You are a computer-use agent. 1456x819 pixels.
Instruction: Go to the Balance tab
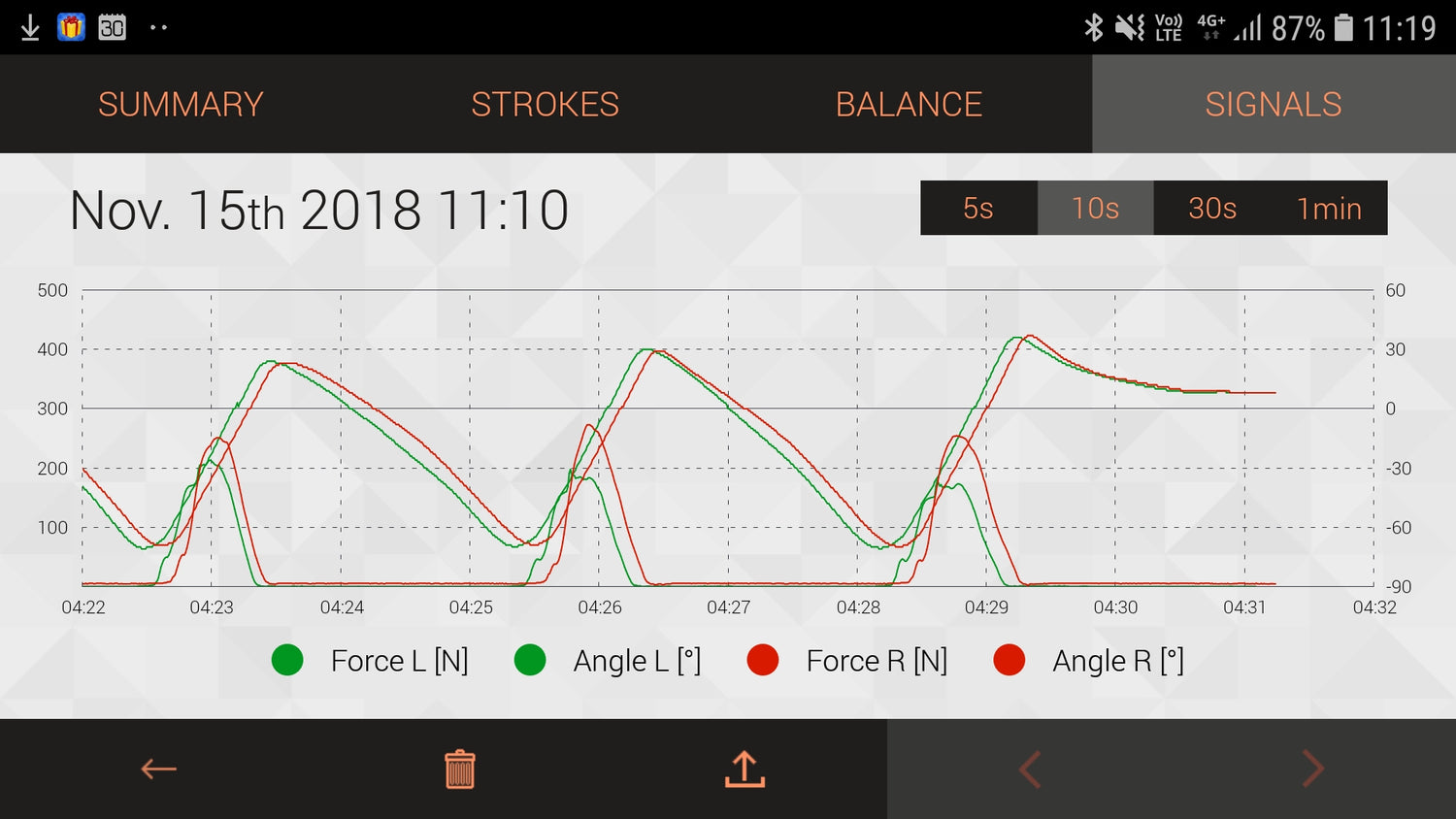[909, 104]
